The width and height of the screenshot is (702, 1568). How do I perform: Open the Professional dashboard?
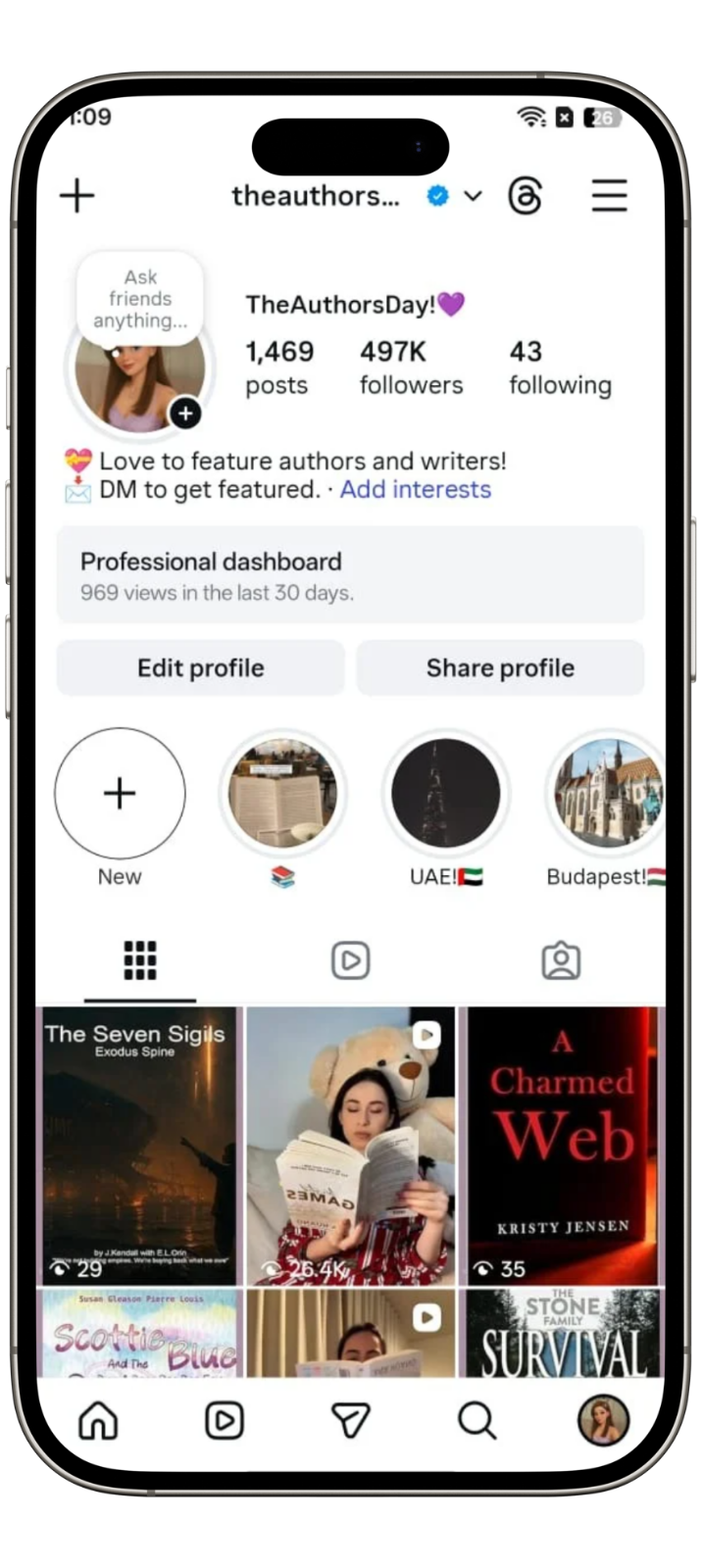click(350, 575)
